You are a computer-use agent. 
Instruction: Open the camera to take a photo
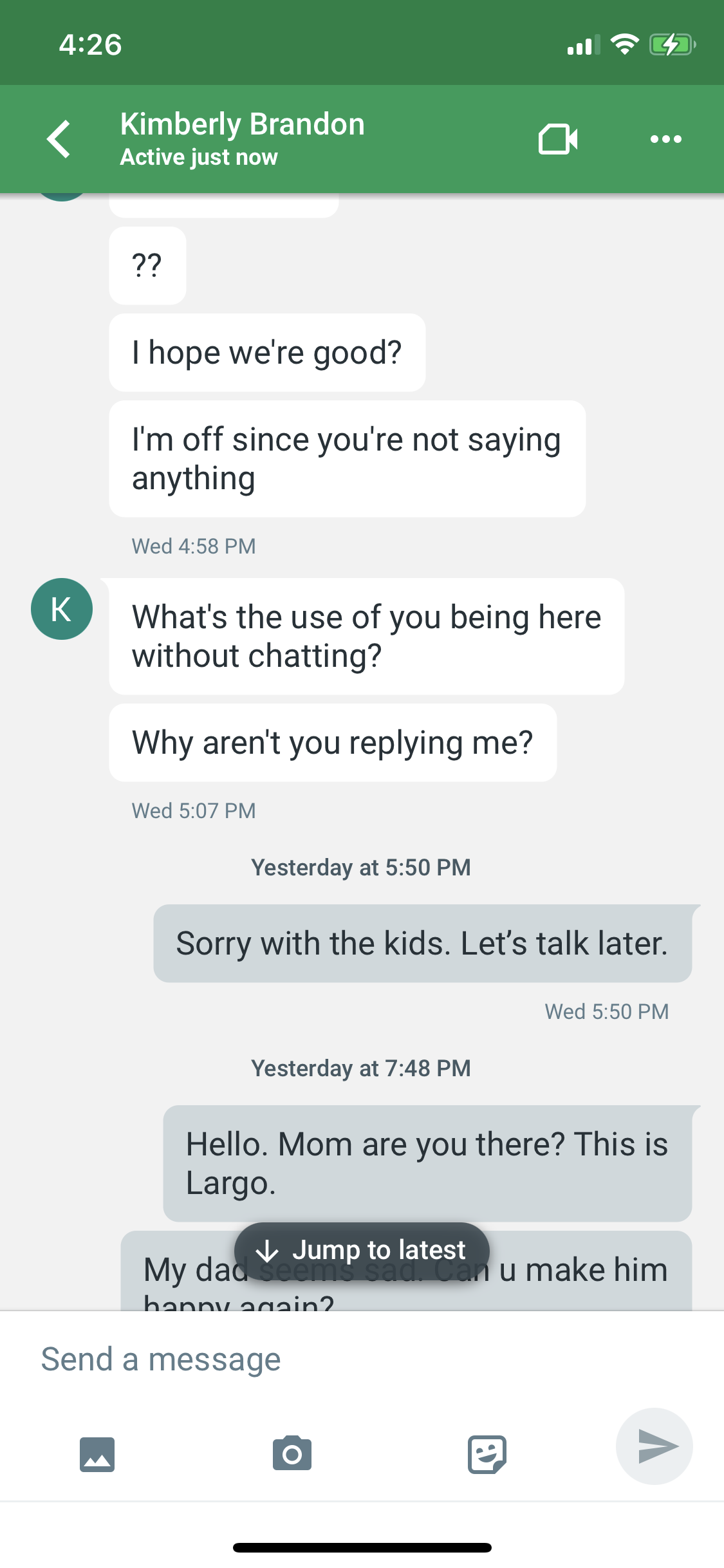[292, 1453]
